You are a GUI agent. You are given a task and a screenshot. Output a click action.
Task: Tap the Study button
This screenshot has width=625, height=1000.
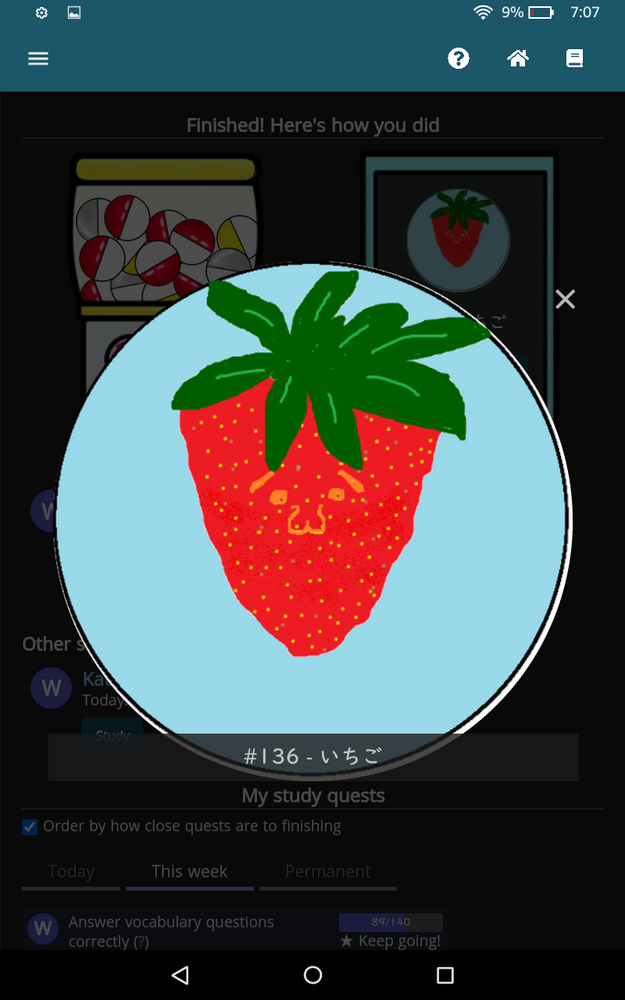tap(112, 735)
